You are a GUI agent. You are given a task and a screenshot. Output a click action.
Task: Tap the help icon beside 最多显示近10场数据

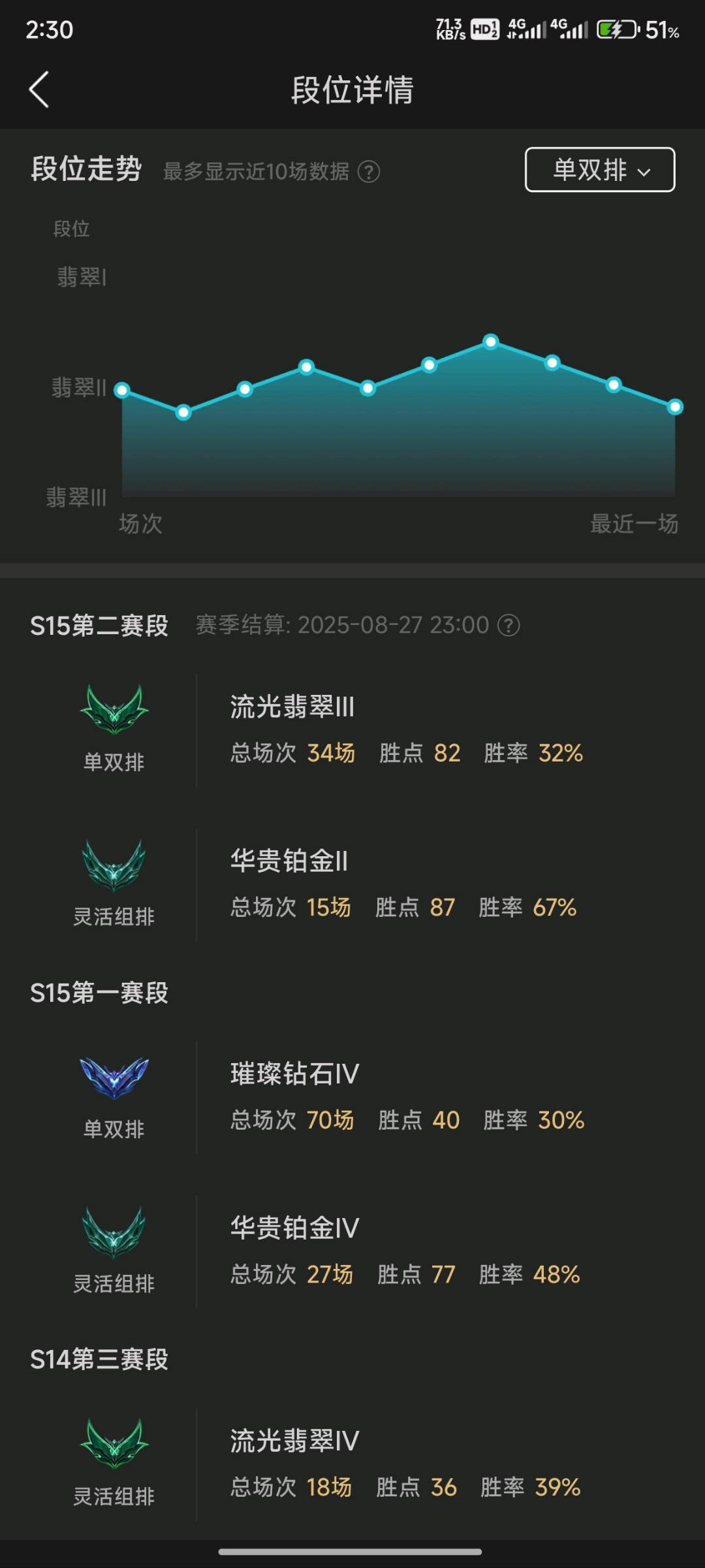click(x=369, y=172)
